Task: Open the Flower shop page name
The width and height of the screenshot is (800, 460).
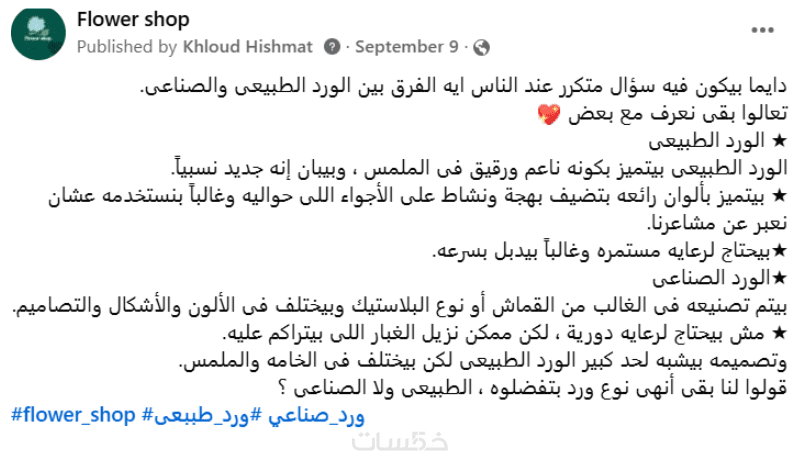Action: (x=133, y=20)
